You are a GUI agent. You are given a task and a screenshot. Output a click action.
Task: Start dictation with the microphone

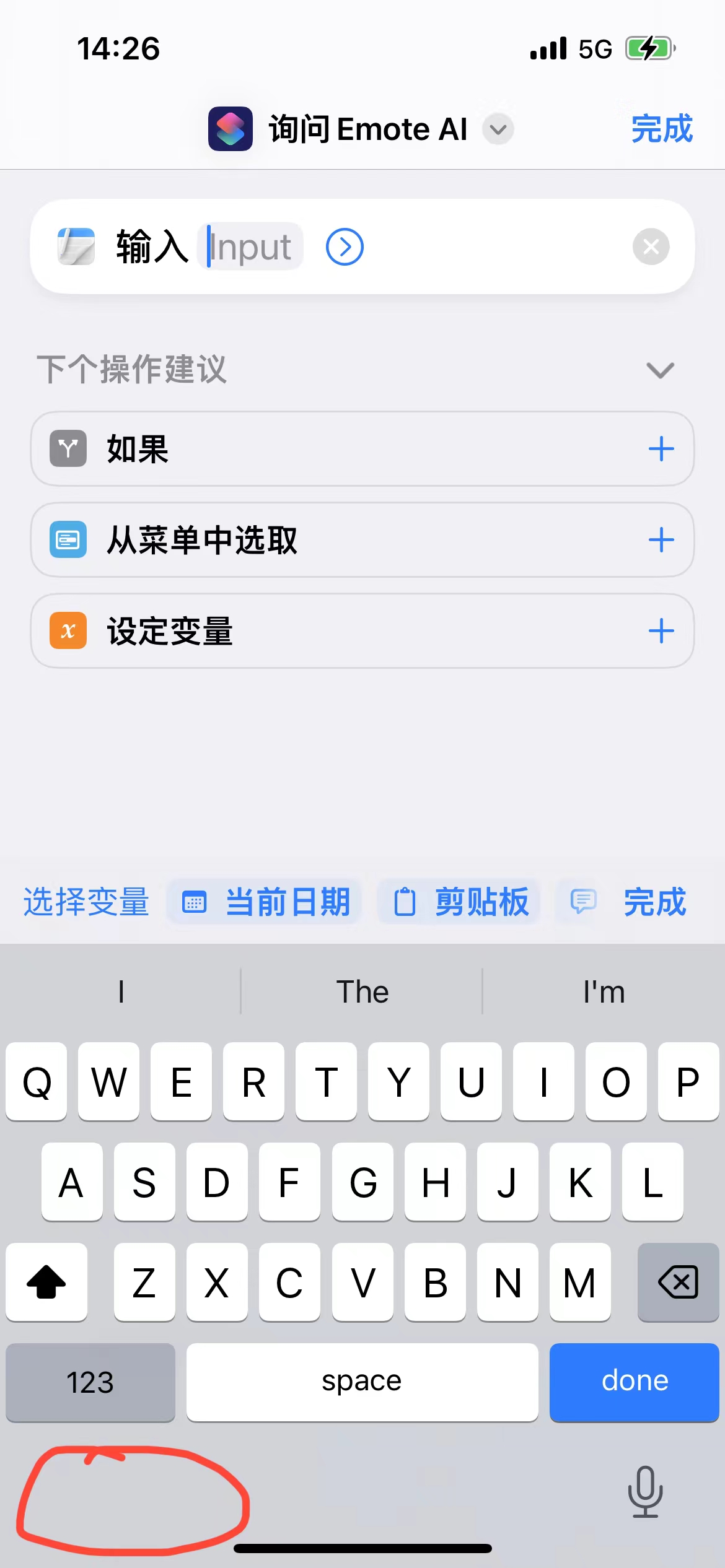tap(645, 1492)
